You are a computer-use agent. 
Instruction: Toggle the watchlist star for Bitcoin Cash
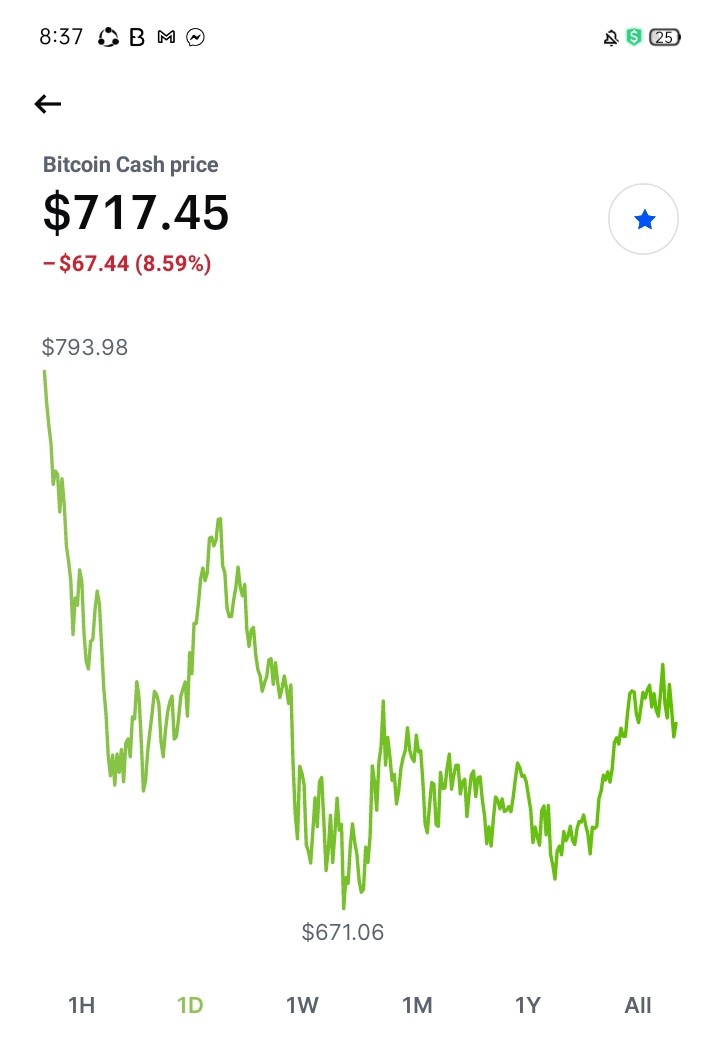click(643, 219)
